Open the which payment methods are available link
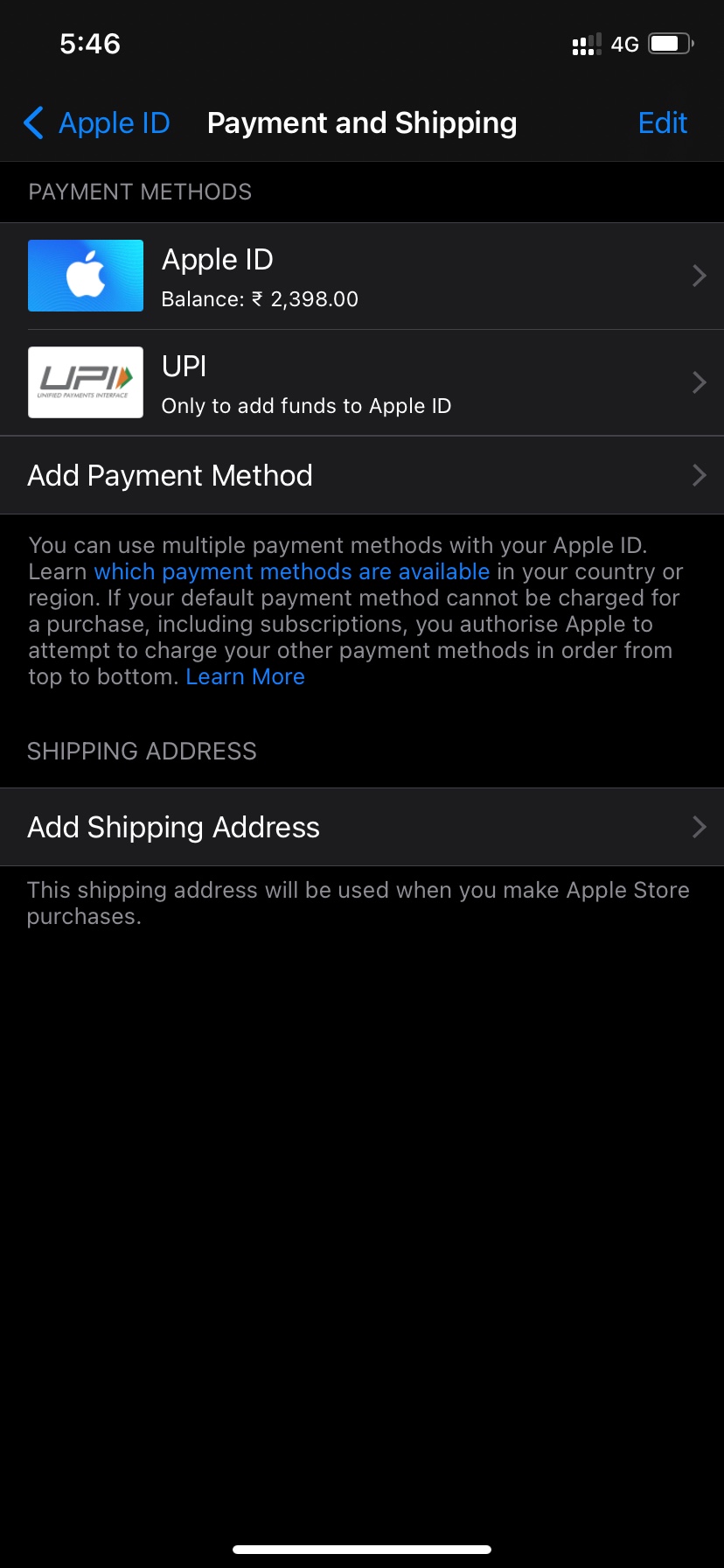724x1568 pixels. [x=292, y=571]
